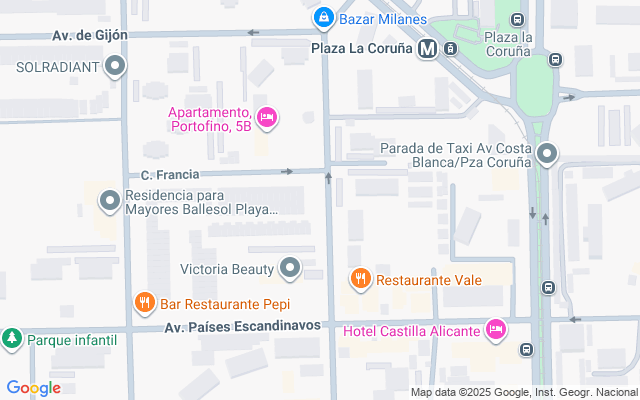Open Apartamento Portofino 5B lodging pin
Image resolution: width=640 pixels, height=400 pixels.
[266, 119]
